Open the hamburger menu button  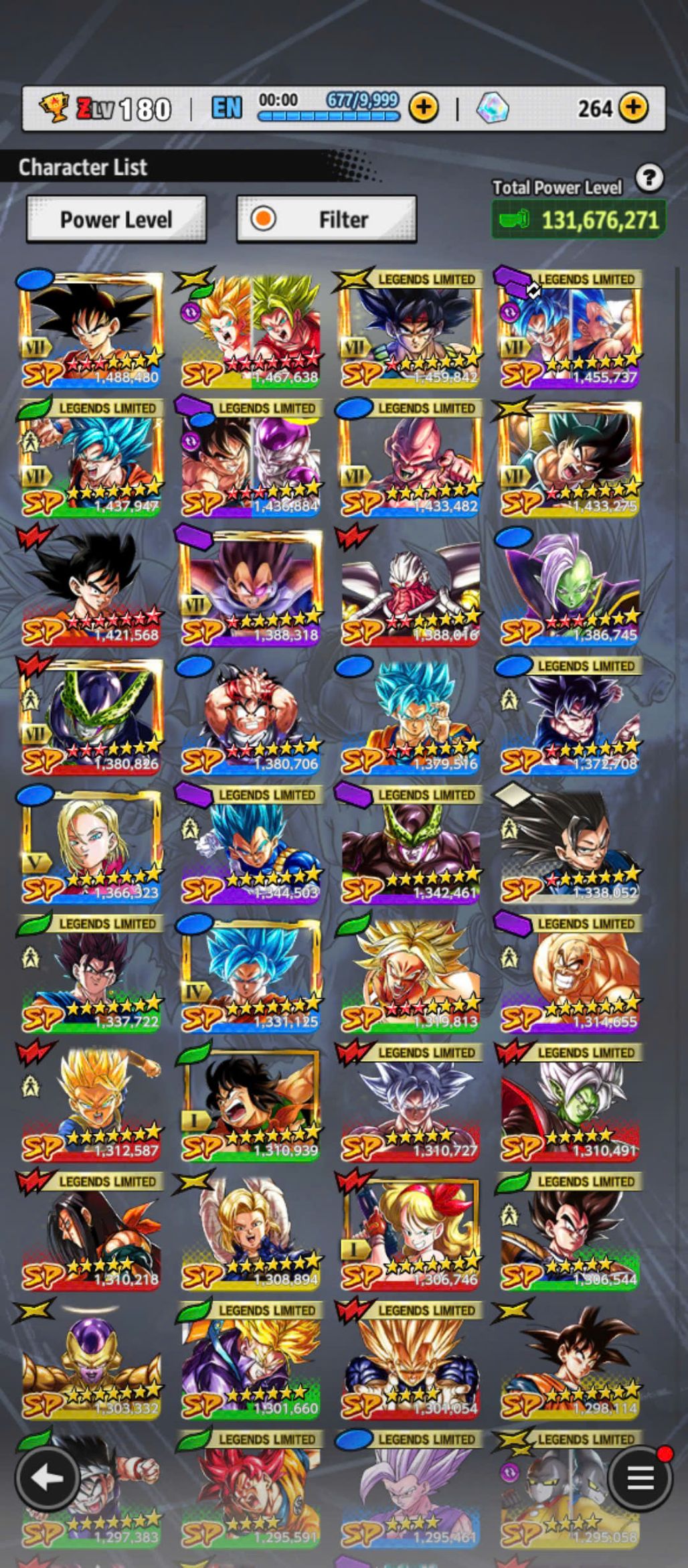pyautogui.click(x=640, y=1478)
